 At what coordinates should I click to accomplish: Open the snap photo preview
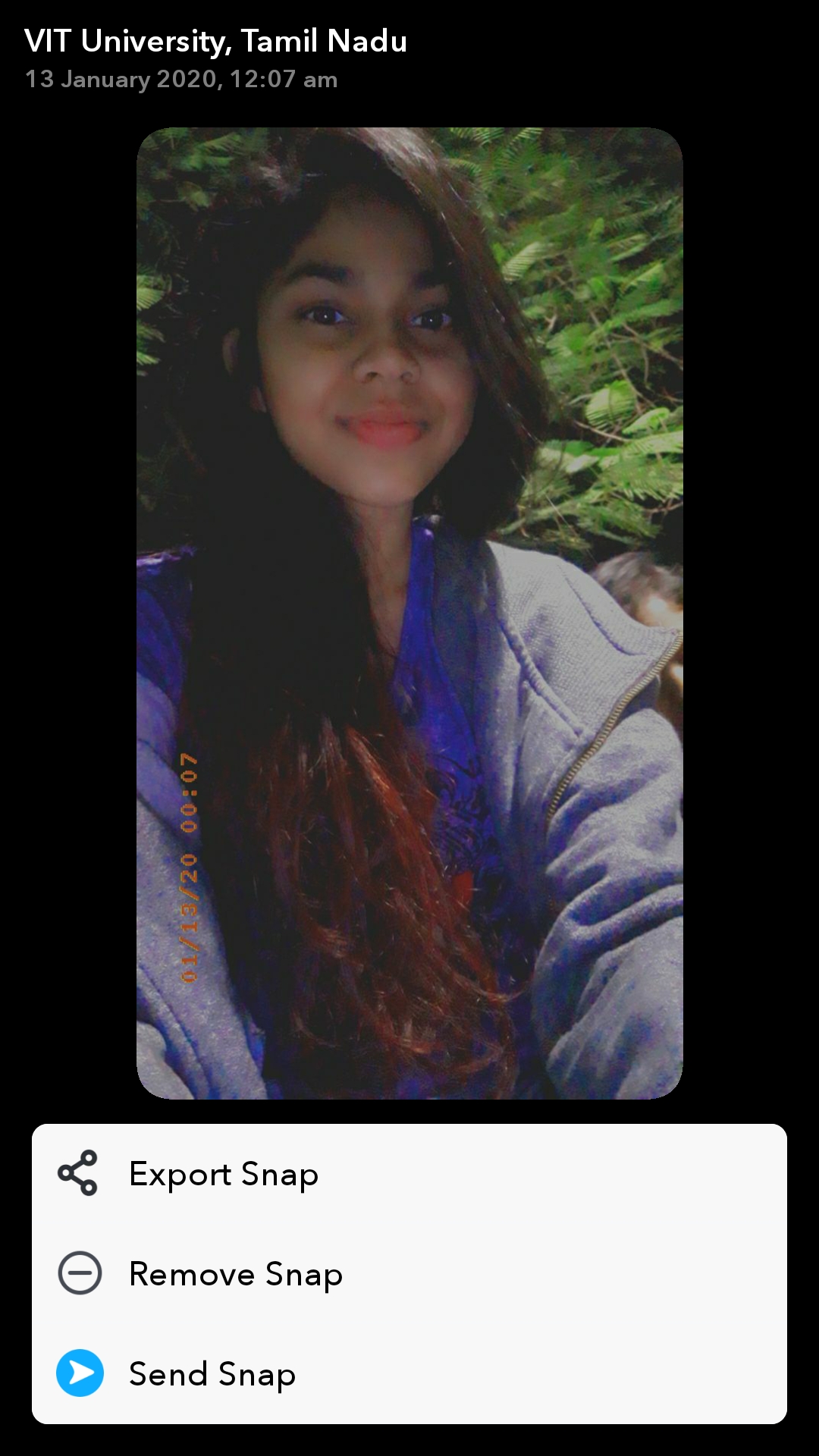(x=409, y=613)
